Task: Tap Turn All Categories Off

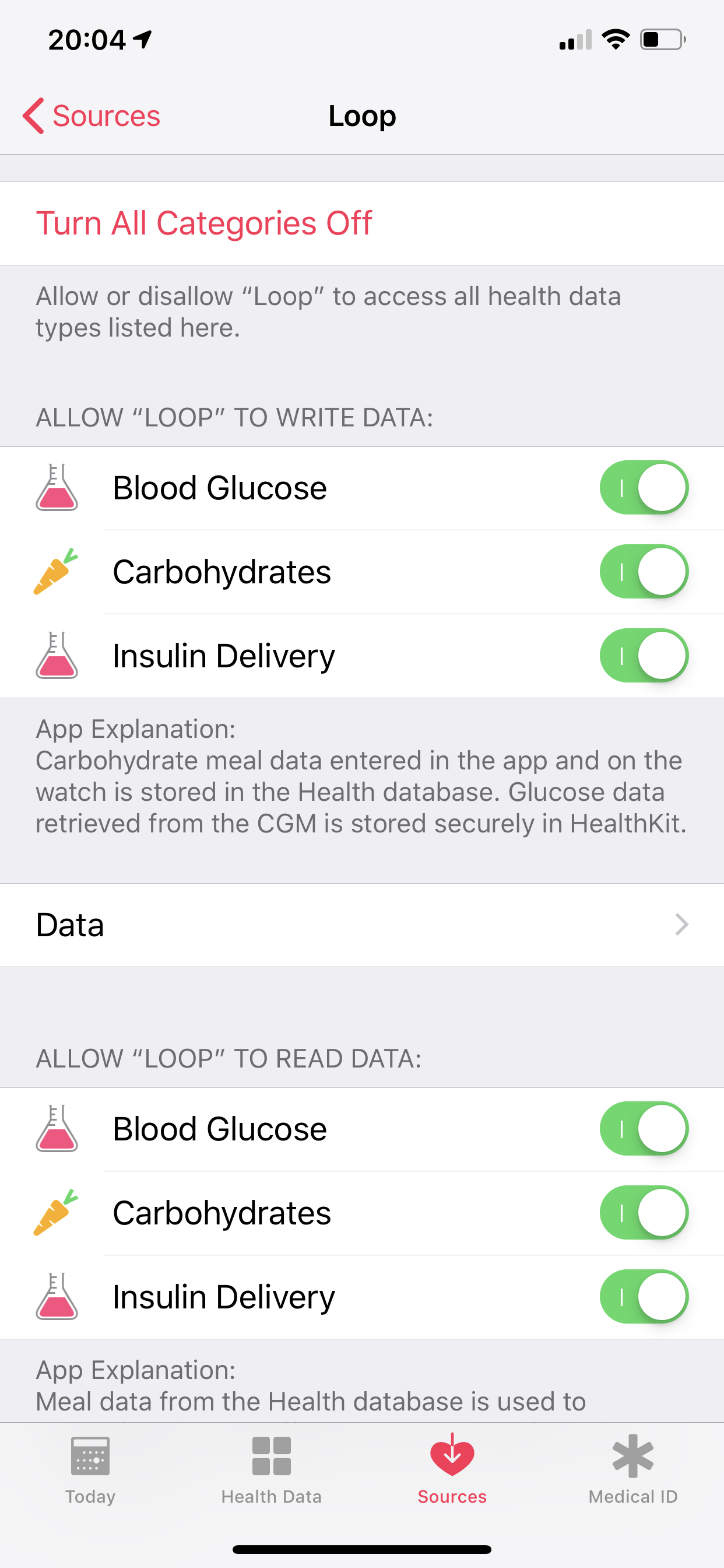Action: click(204, 223)
